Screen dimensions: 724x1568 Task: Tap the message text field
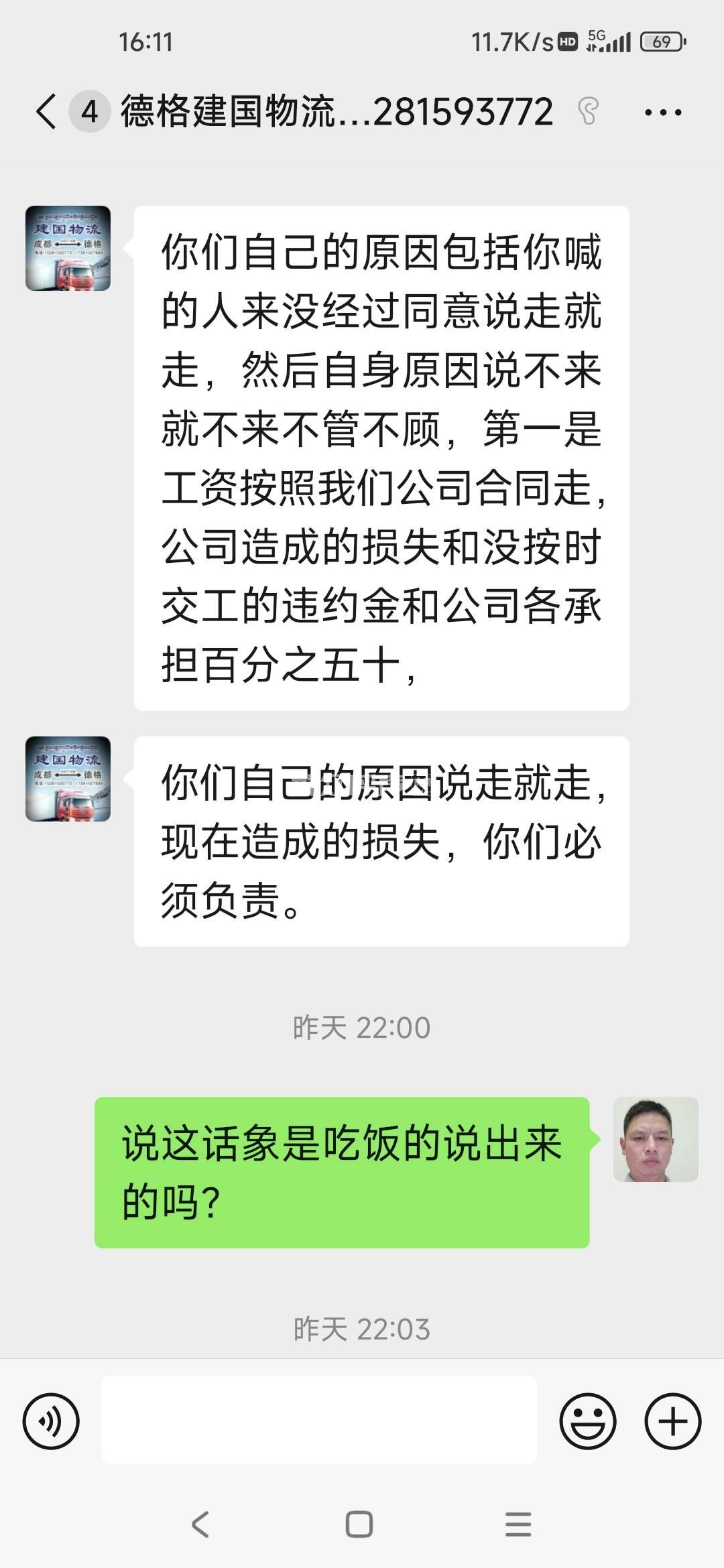pyautogui.click(x=319, y=1419)
